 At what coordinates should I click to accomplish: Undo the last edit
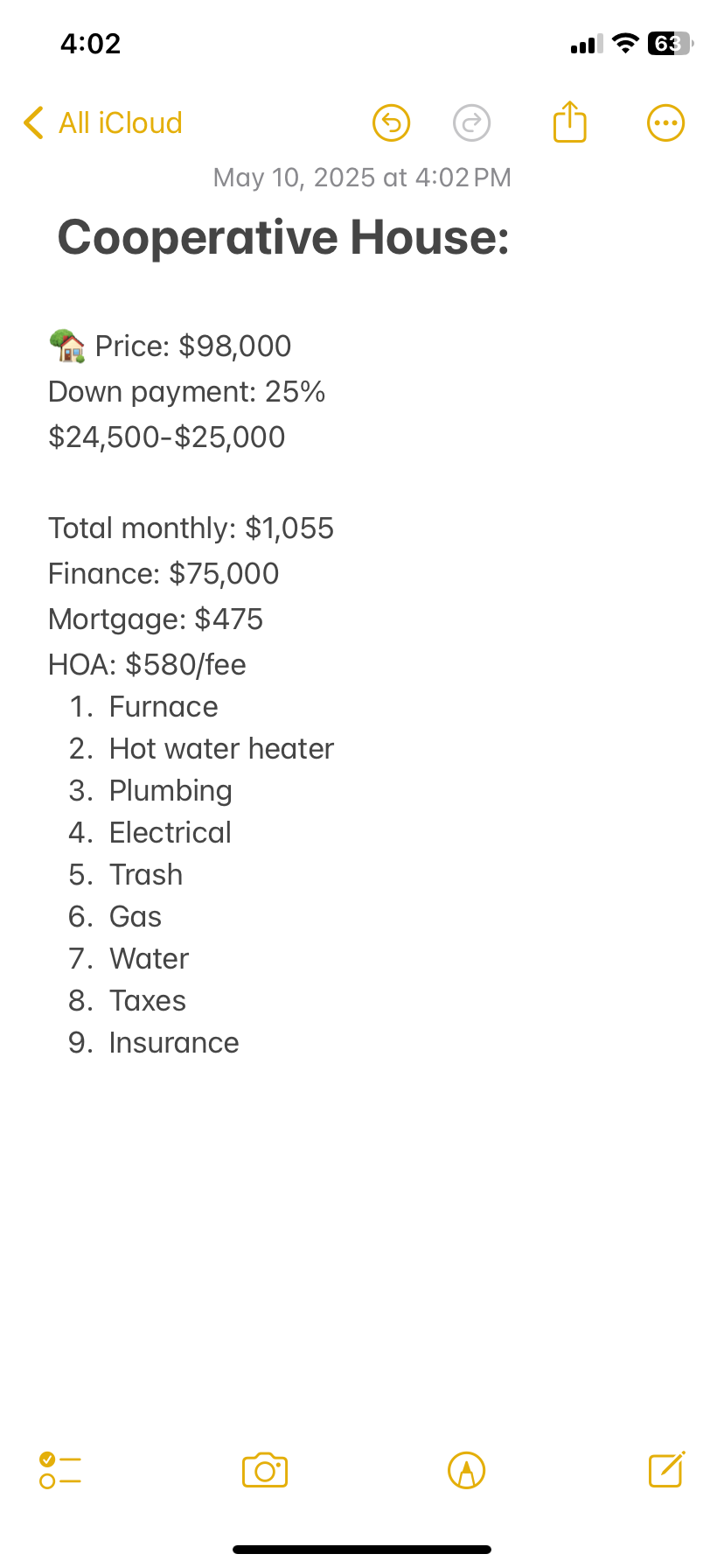coord(391,123)
